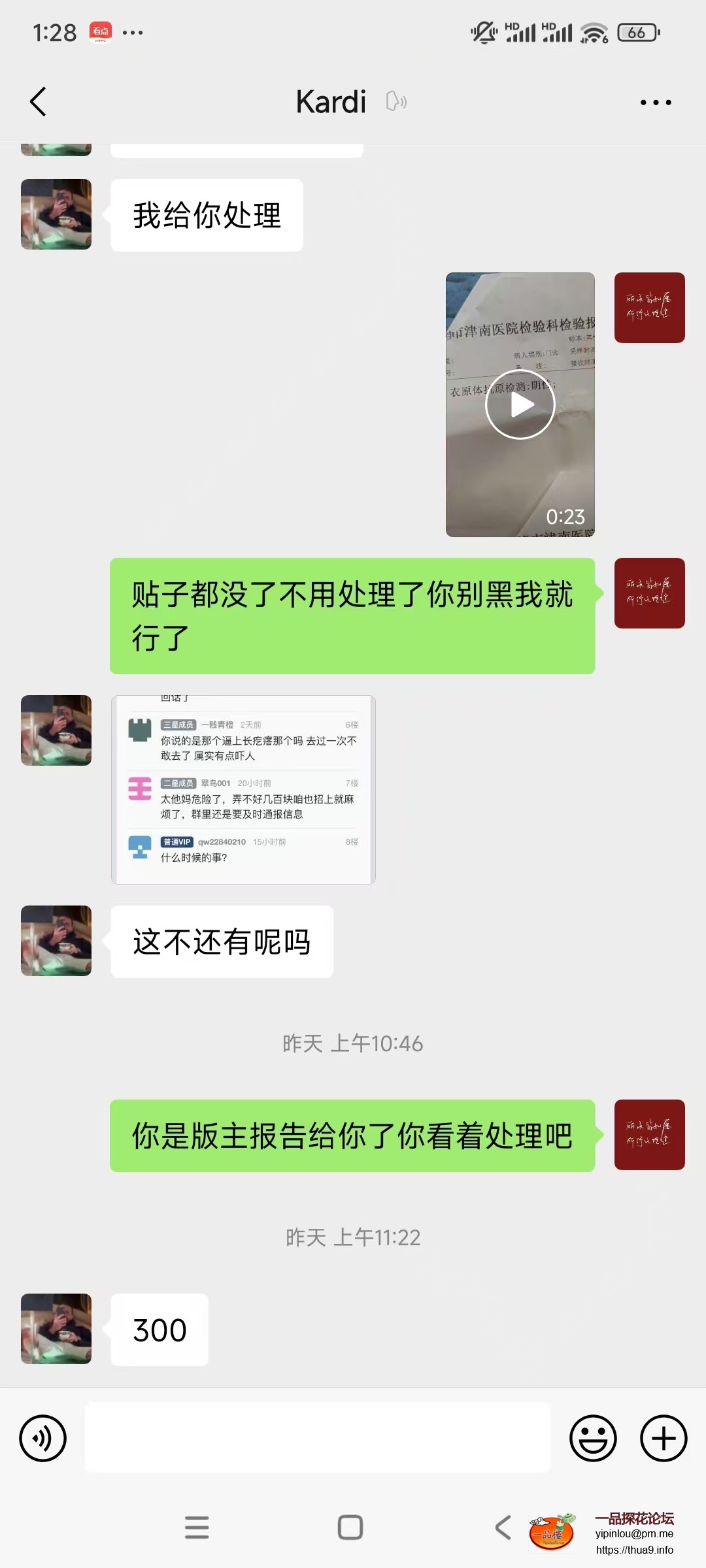Go back from the Kardi chat
Viewport: 706px width, 1568px height.
[x=39, y=102]
